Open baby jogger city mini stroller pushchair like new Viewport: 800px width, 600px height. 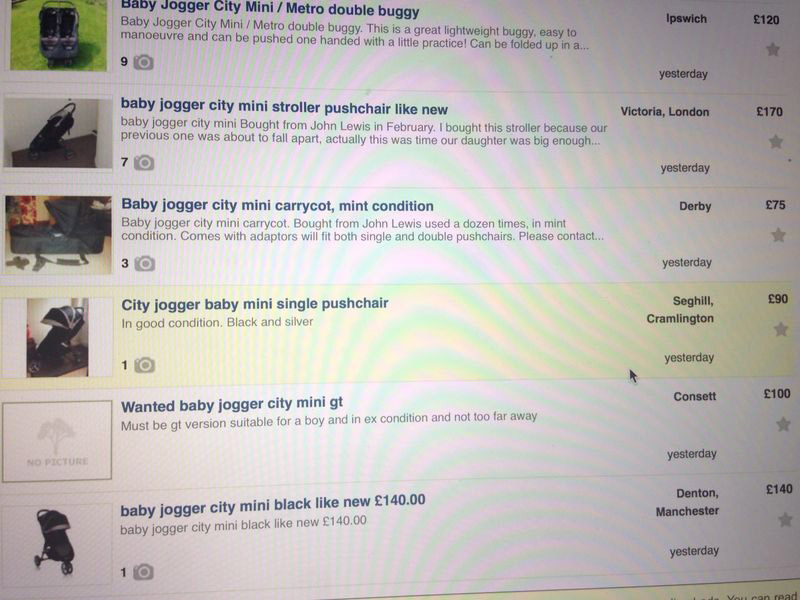tap(284, 108)
